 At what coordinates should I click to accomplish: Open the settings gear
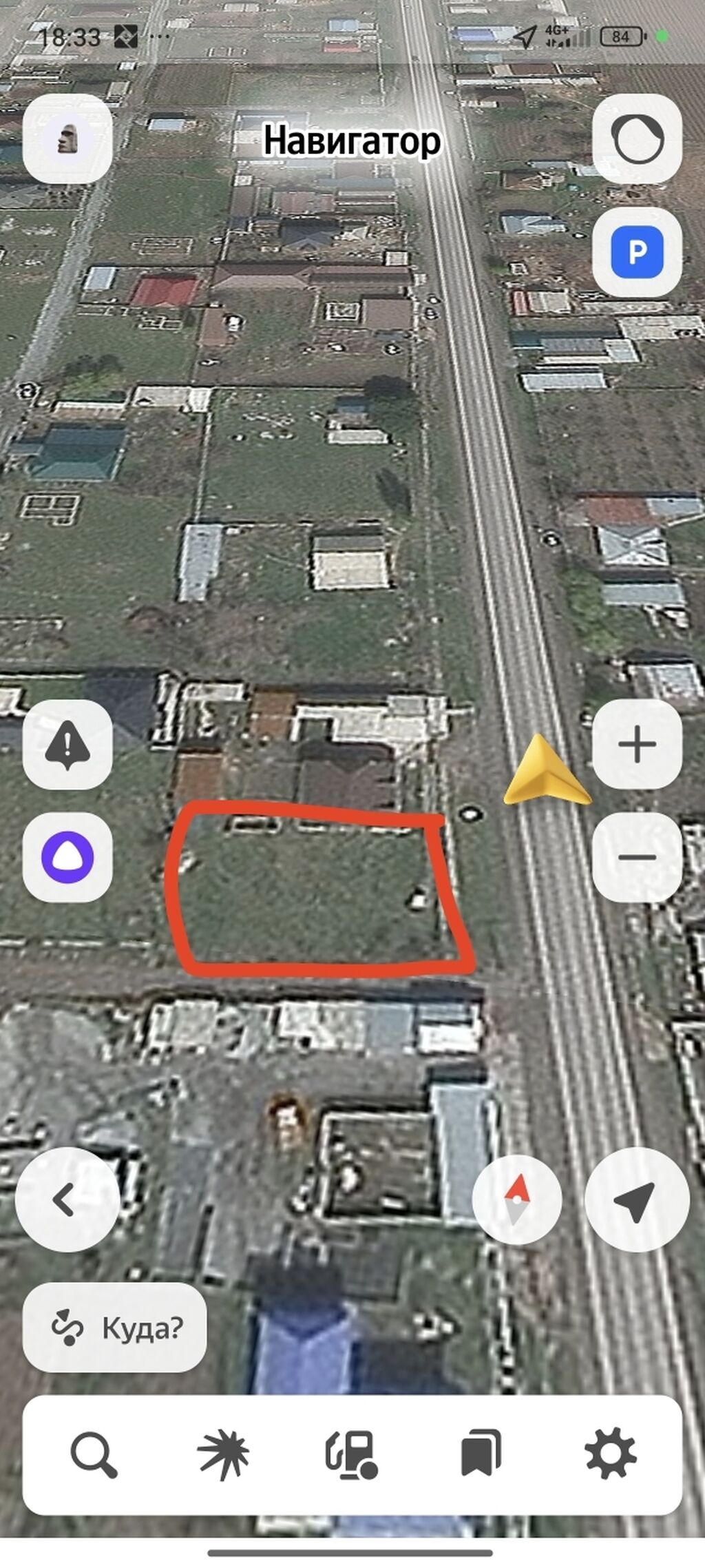pyautogui.click(x=610, y=1454)
